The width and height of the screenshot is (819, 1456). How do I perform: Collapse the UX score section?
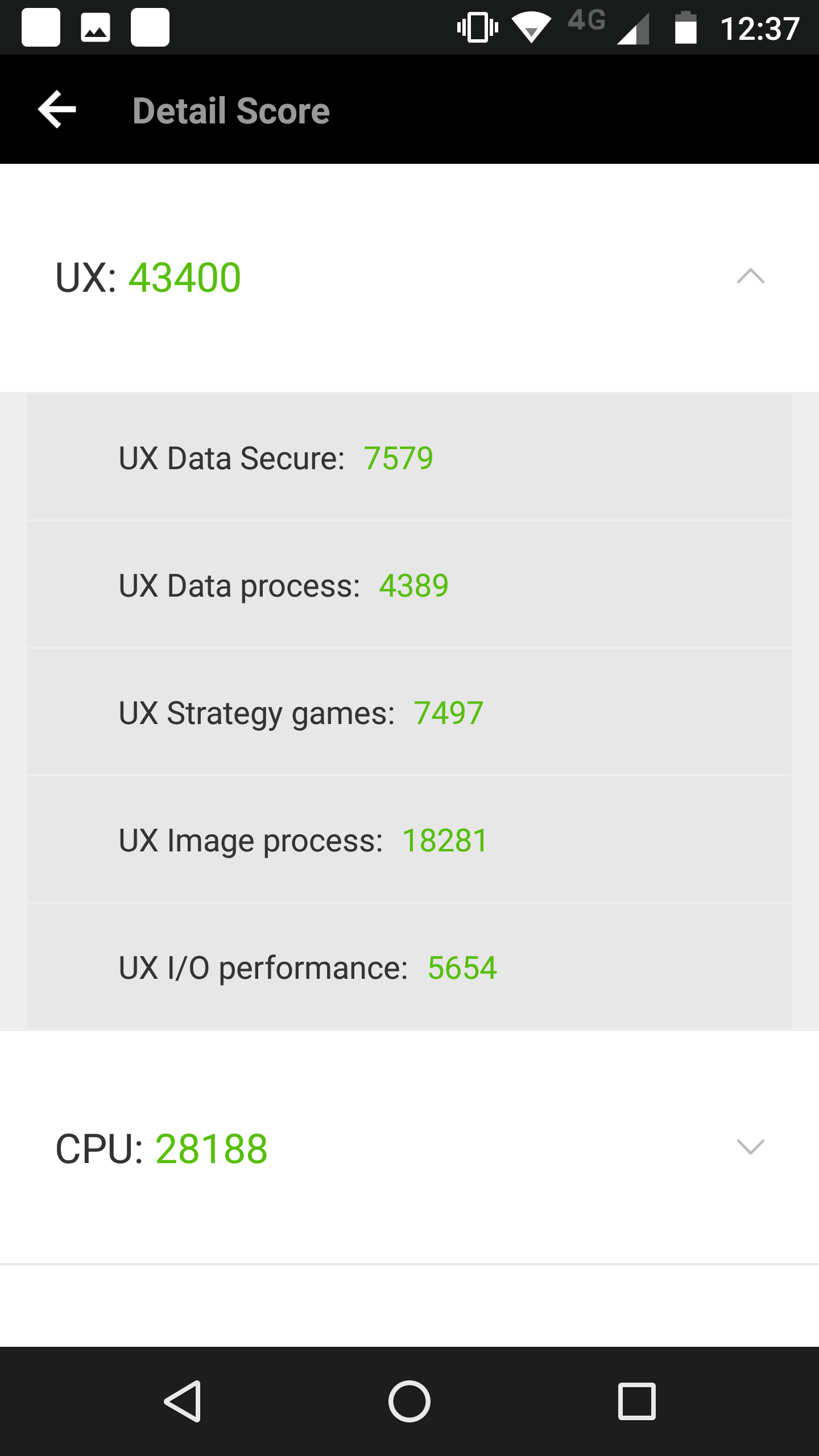(750, 276)
